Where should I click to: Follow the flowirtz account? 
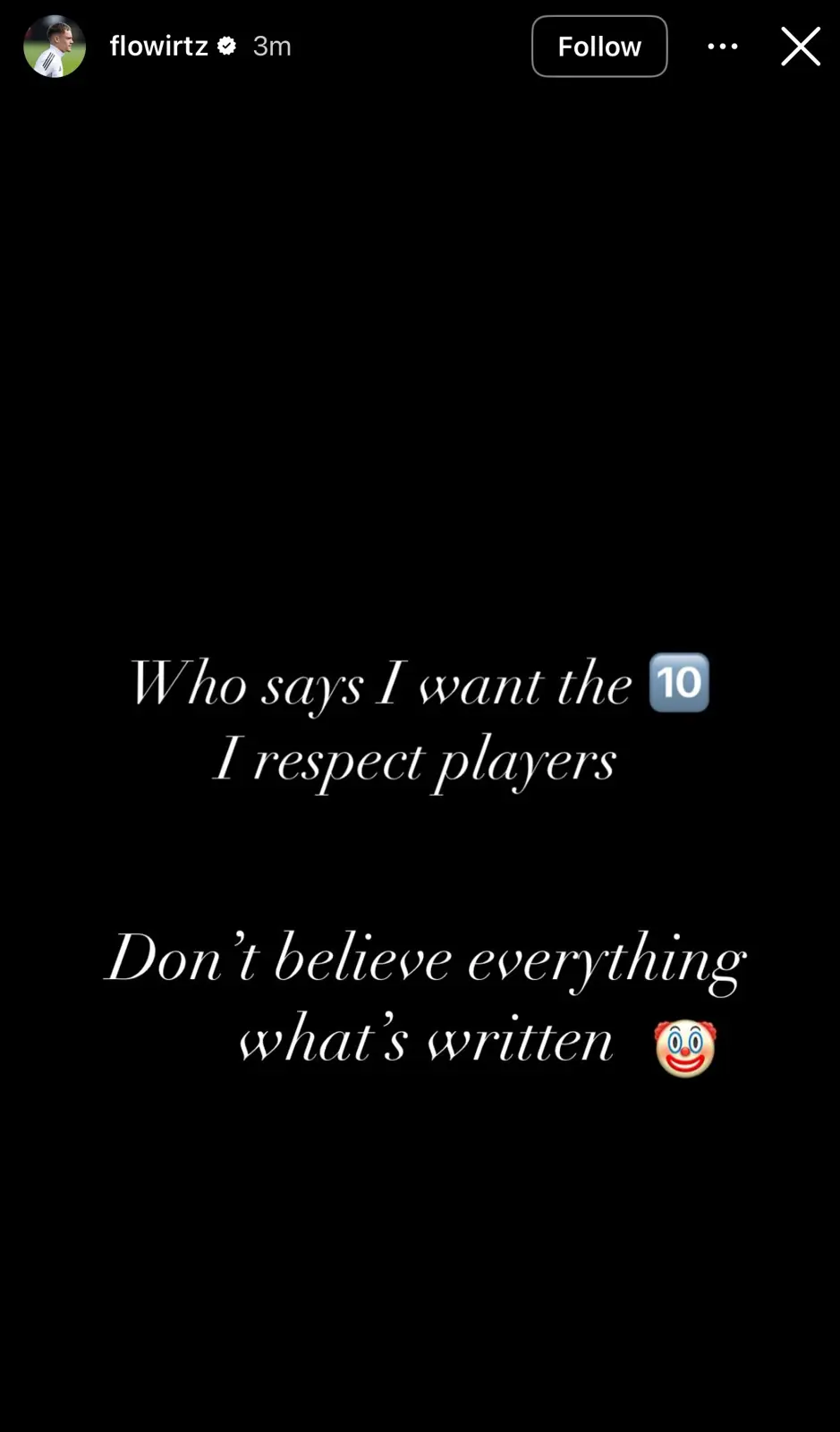[x=598, y=47]
